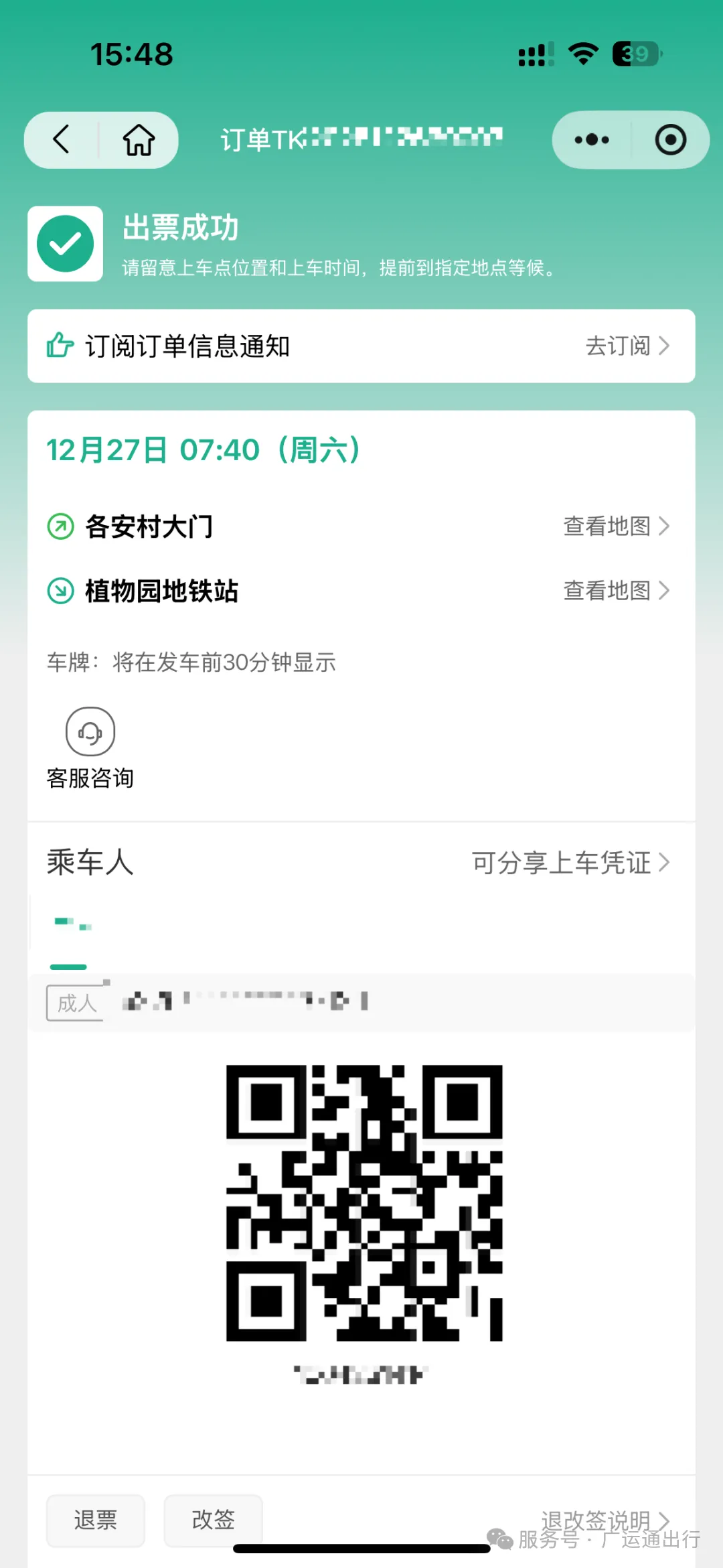Close the mini program with the circle icon
Viewport: 723px width, 1568px height.
(670, 139)
